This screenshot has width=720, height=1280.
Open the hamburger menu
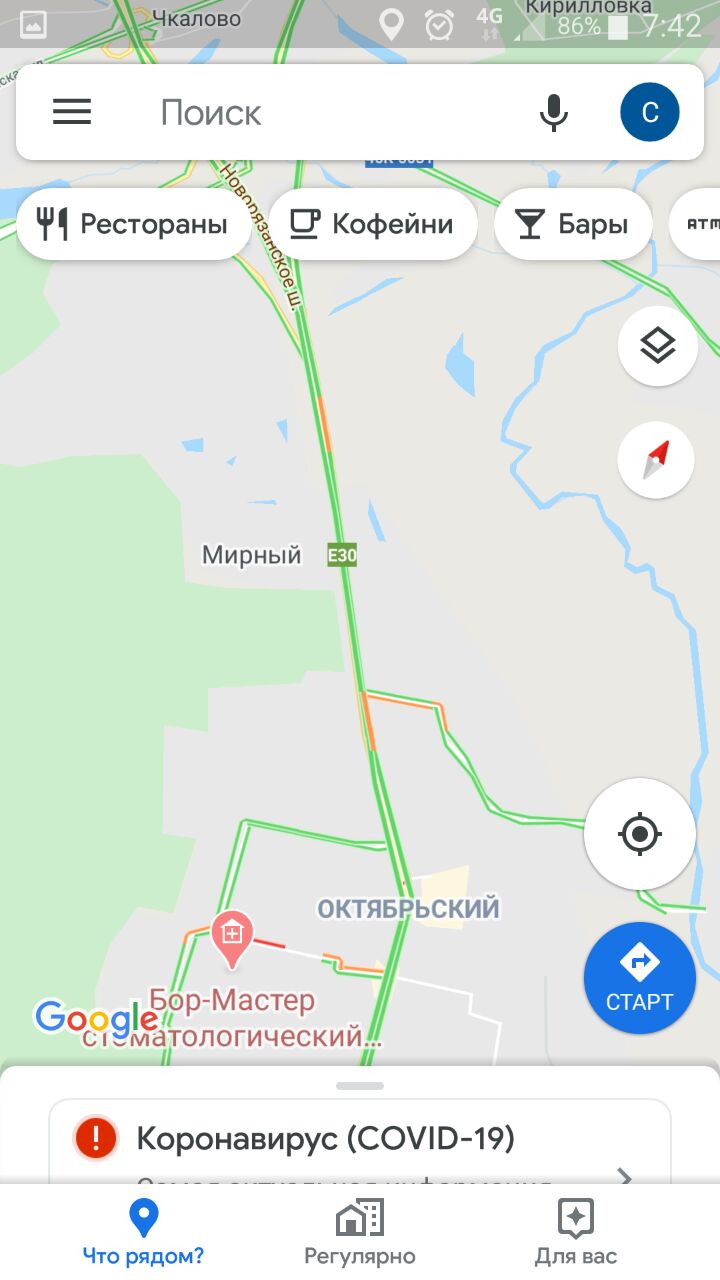coord(72,112)
